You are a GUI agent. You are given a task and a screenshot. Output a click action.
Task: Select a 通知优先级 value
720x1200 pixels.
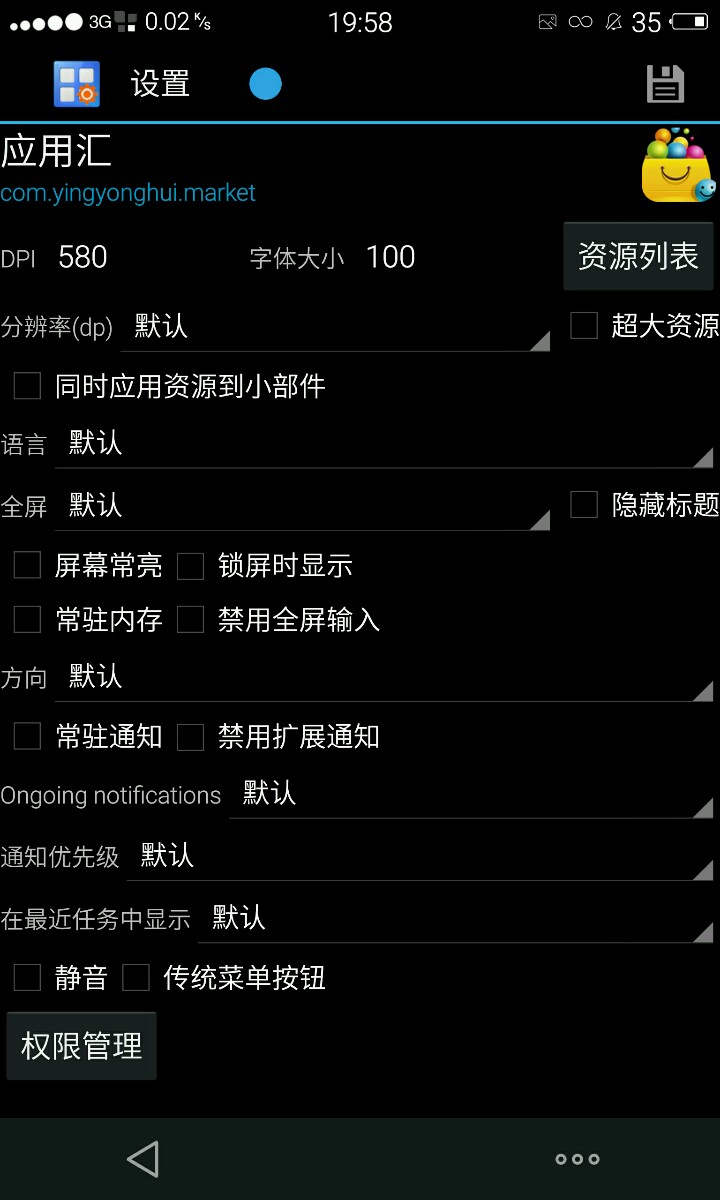[420, 856]
